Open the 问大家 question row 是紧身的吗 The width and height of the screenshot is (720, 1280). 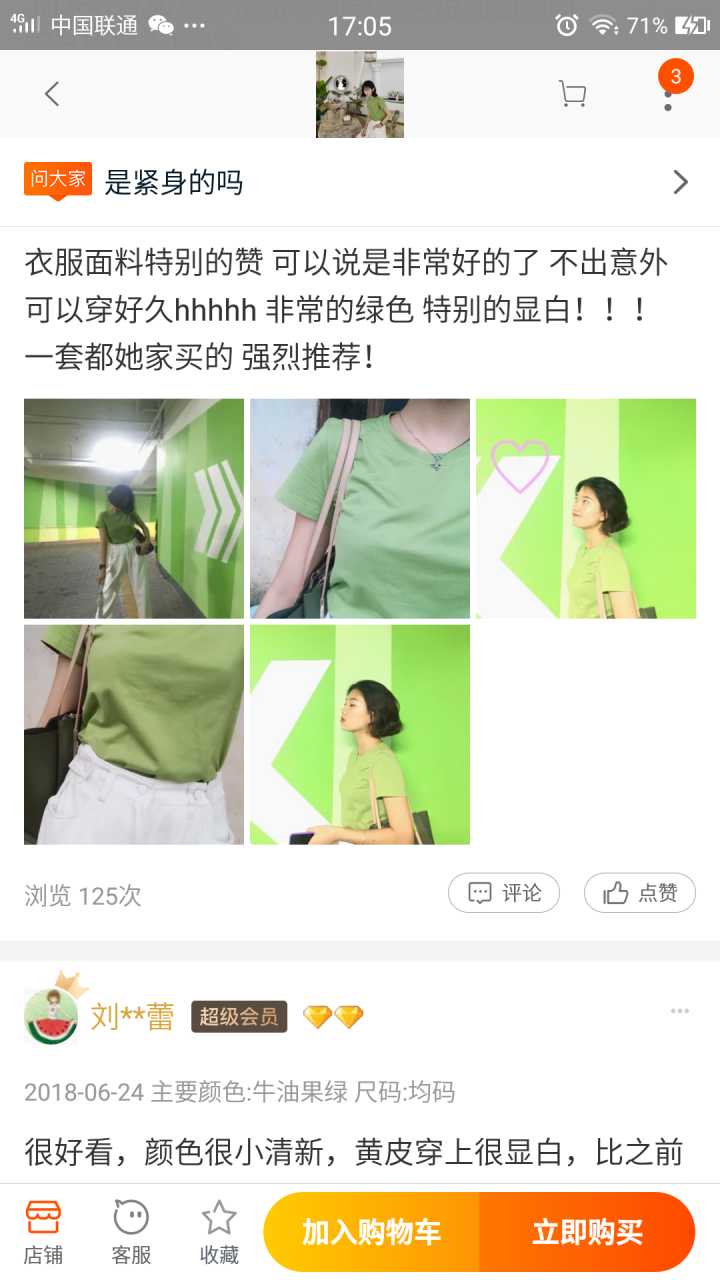(360, 182)
